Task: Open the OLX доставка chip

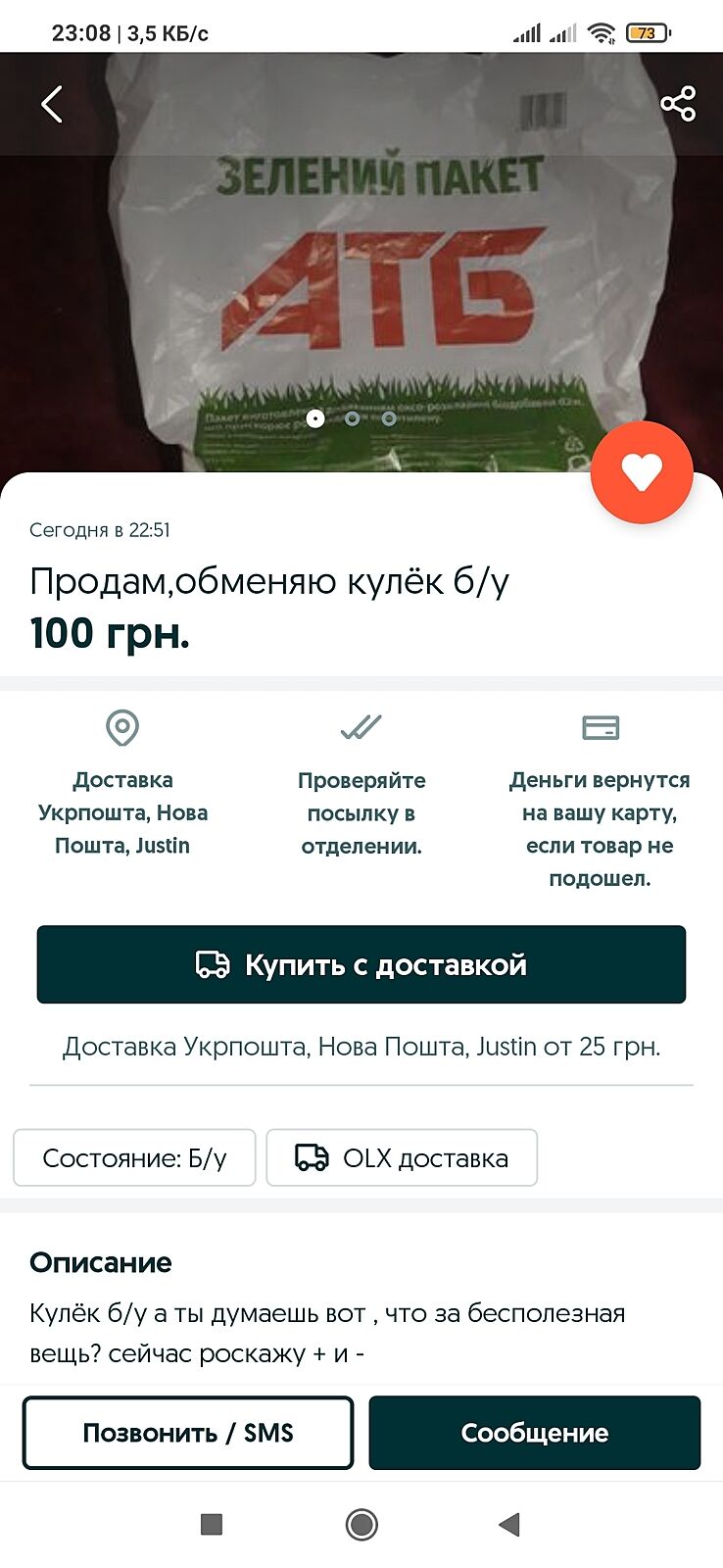Action: (x=402, y=1157)
